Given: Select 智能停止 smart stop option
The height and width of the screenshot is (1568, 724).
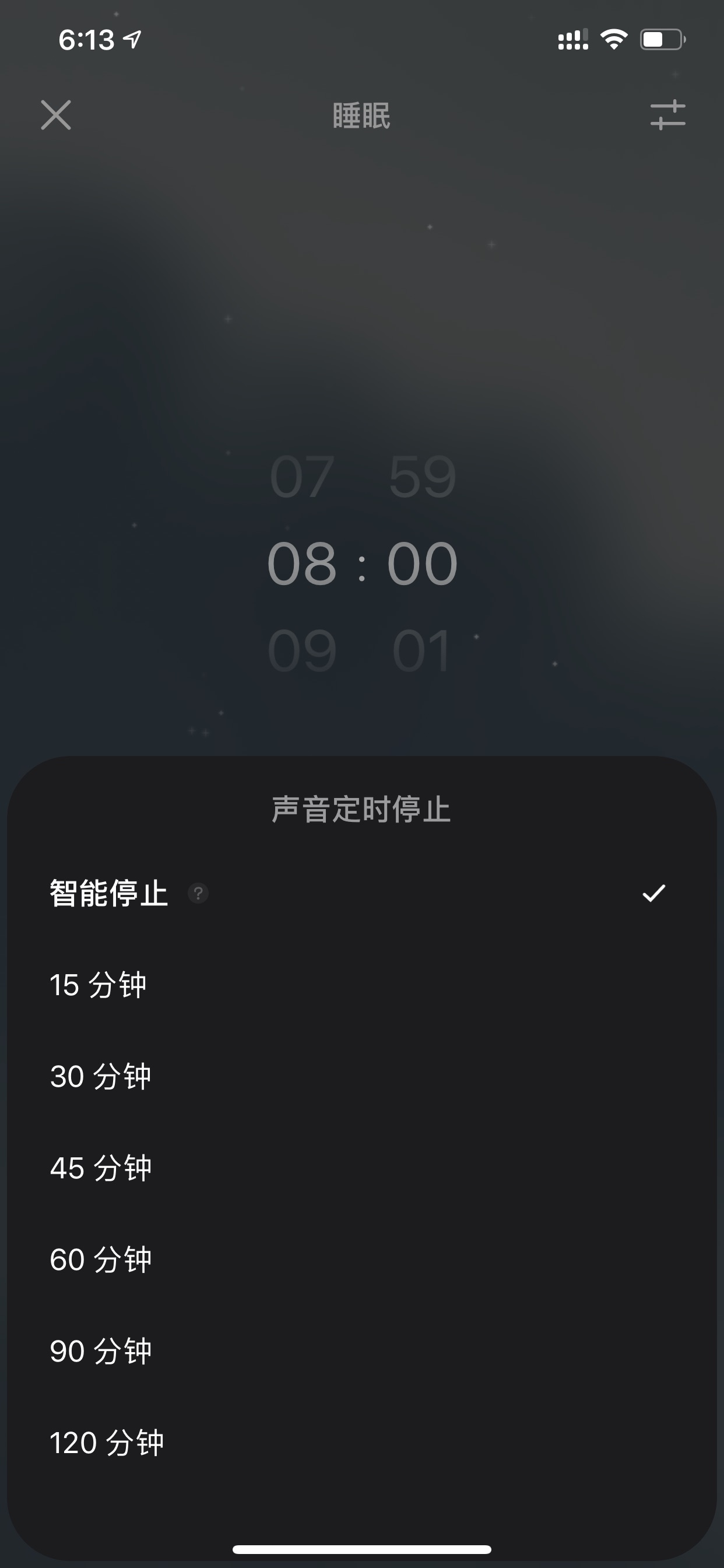Looking at the screenshot, I should [361, 893].
